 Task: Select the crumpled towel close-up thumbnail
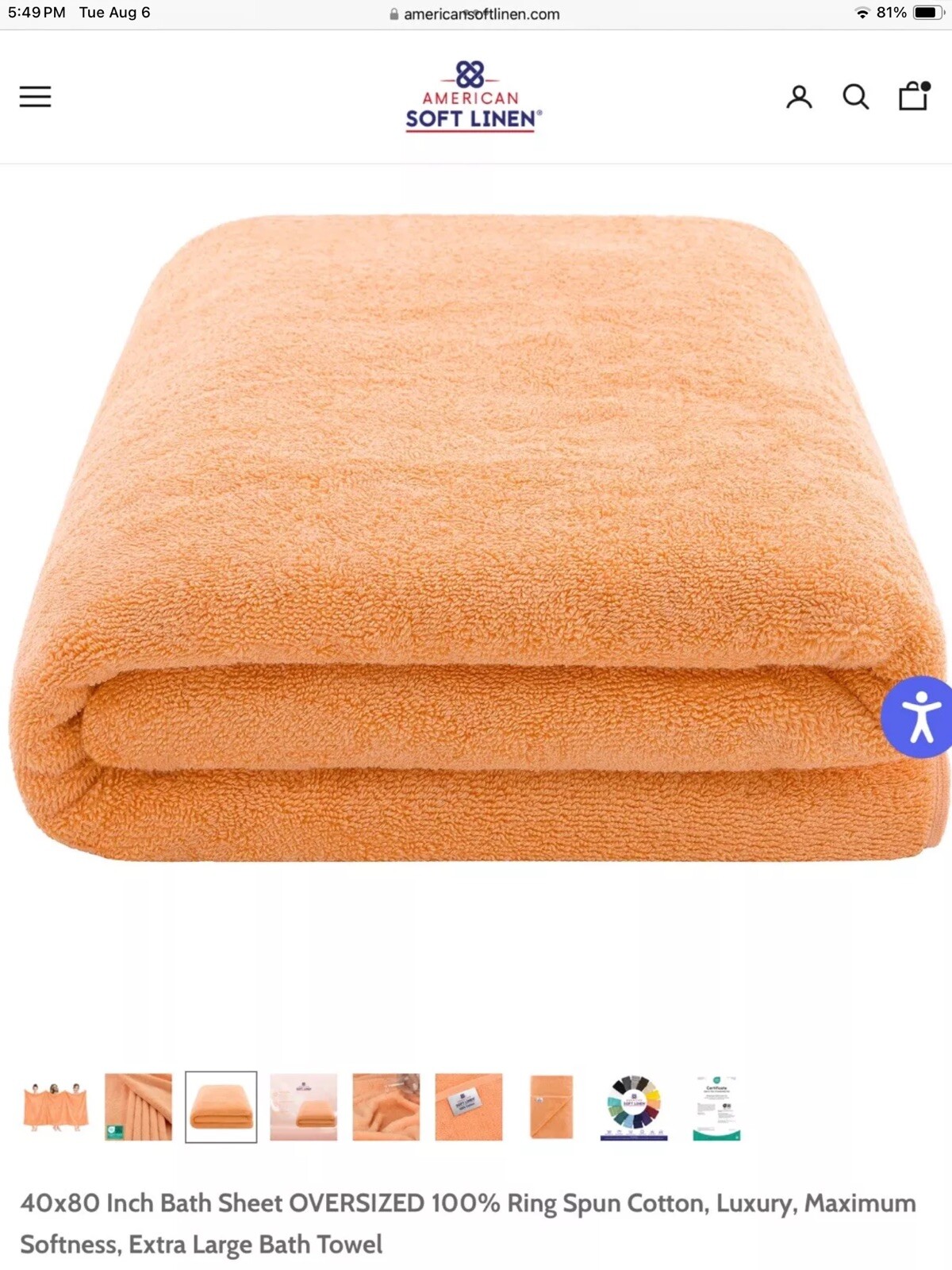(x=386, y=1106)
